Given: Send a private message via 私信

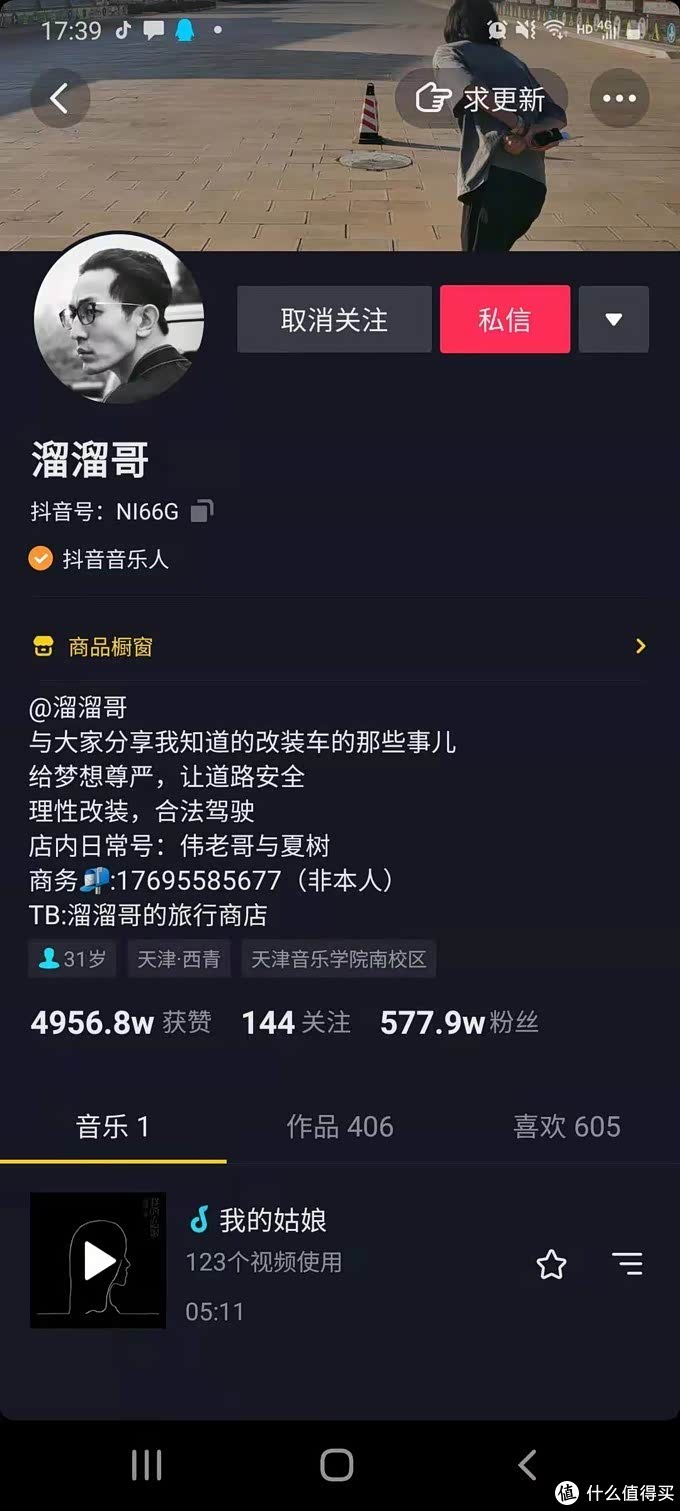Looking at the screenshot, I should click(x=505, y=319).
